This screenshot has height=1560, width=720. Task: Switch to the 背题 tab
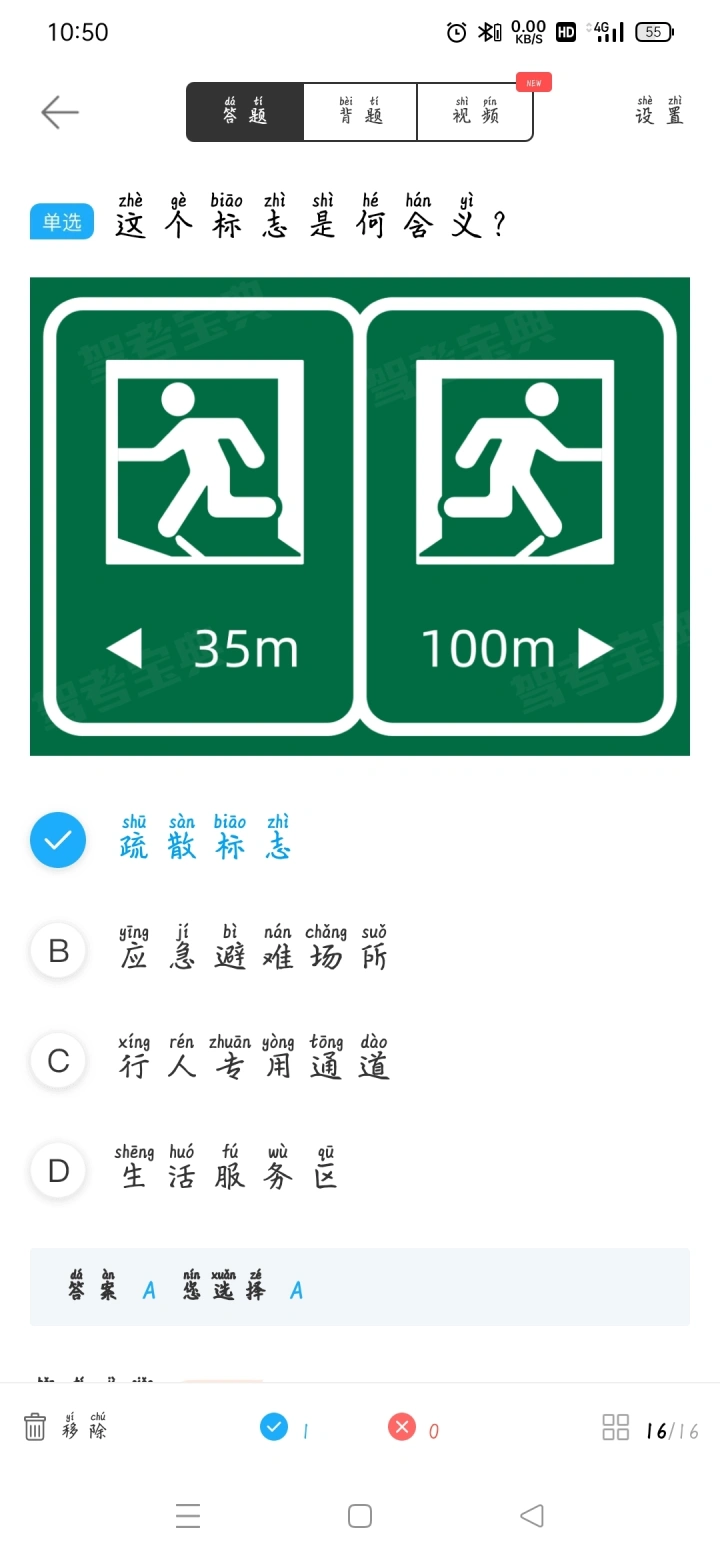point(360,112)
